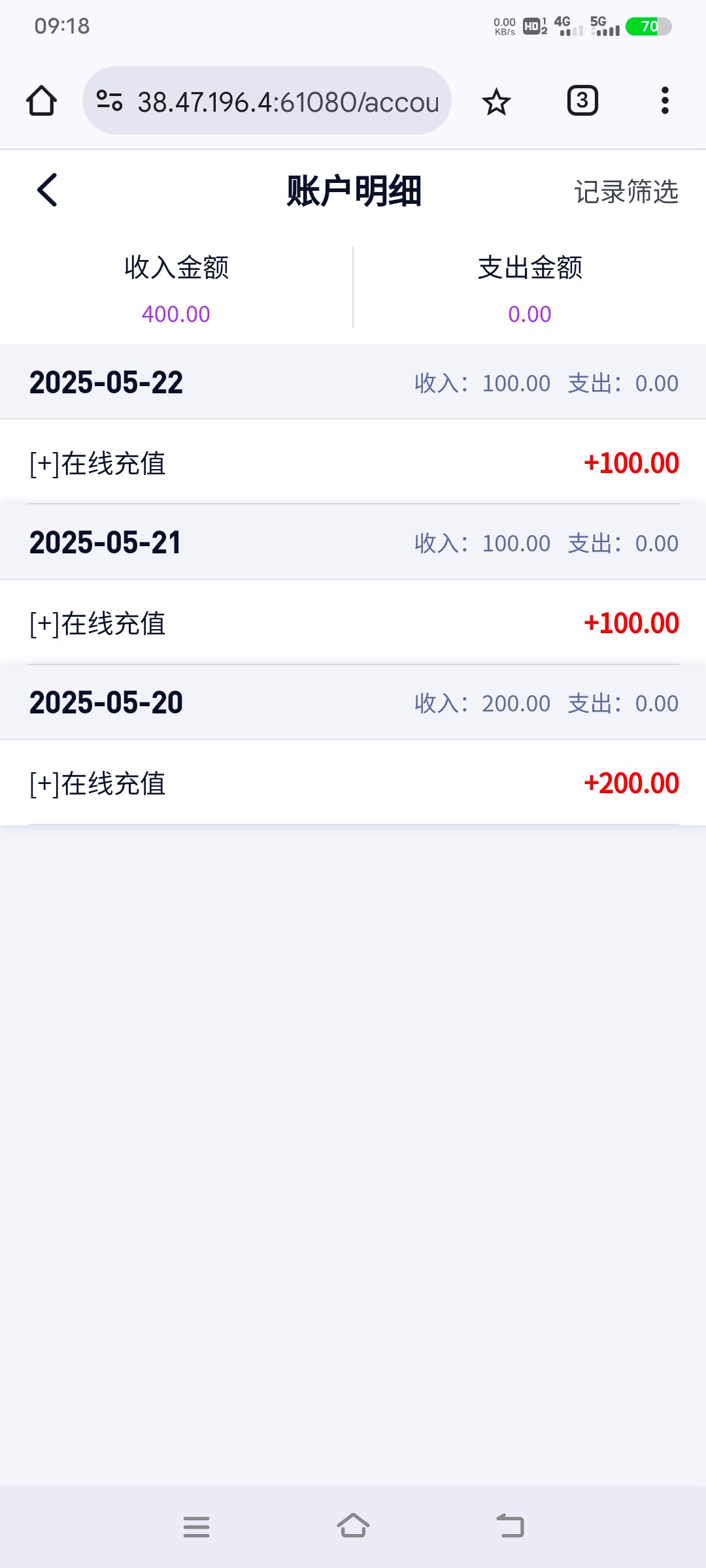Viewport: 706px width, 1568px height.
Task: Open recent apps from navigation bar
Action: (196, 1527)
